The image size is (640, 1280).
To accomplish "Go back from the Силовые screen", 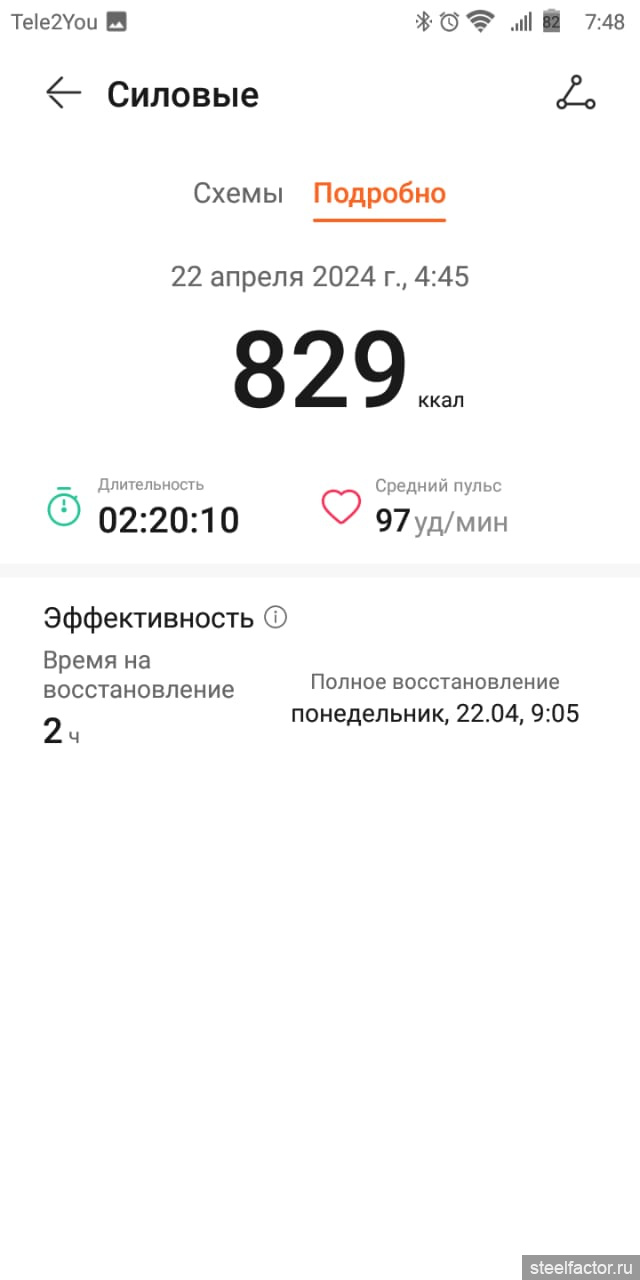I will tap(63, 93).
